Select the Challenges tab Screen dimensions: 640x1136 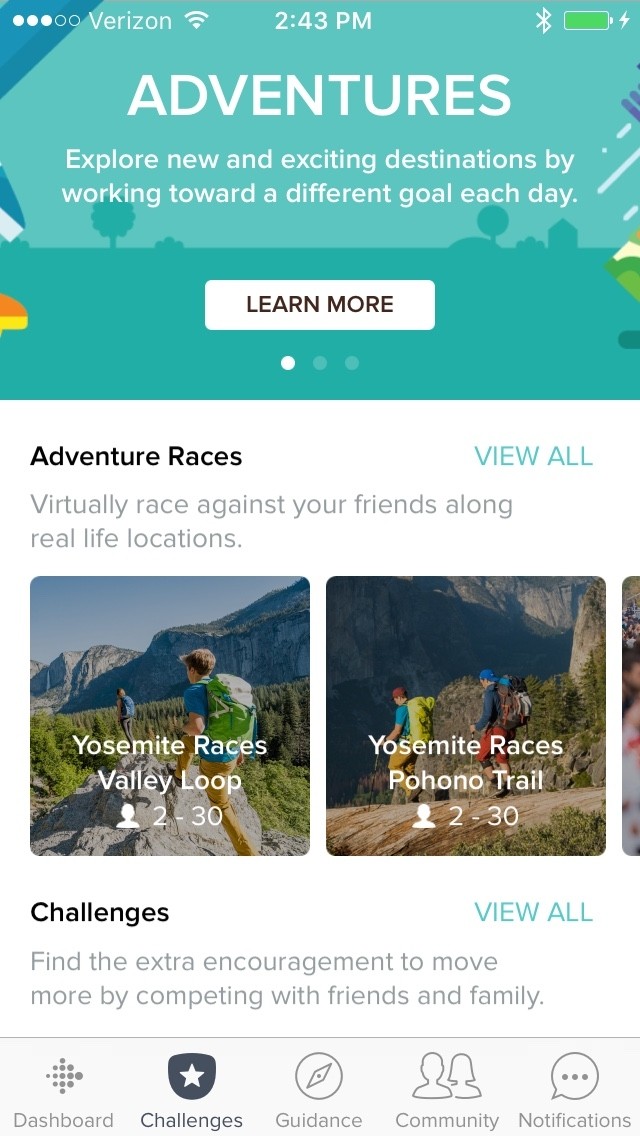click(192, 1090)
